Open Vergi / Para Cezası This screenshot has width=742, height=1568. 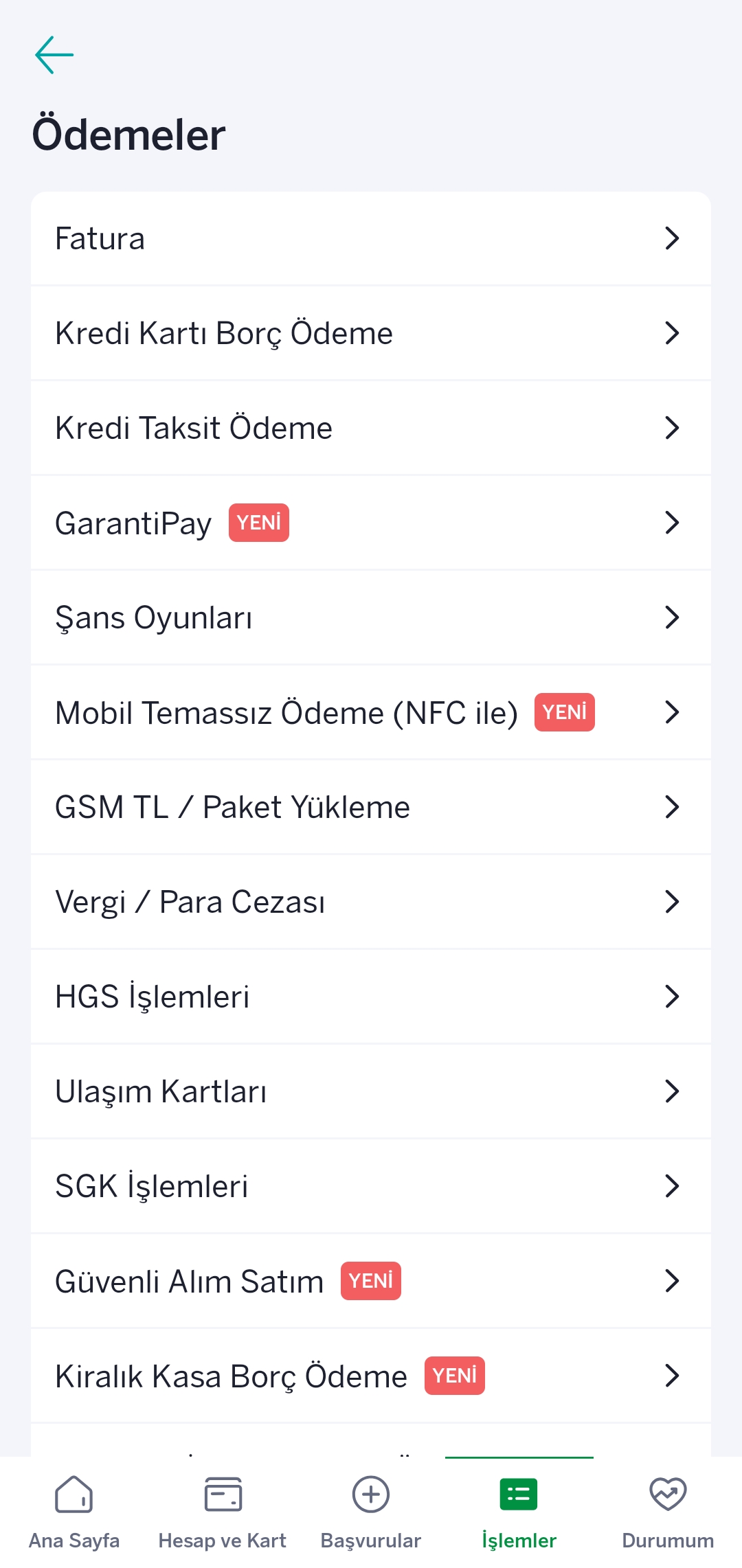click(x=371, y=902)
